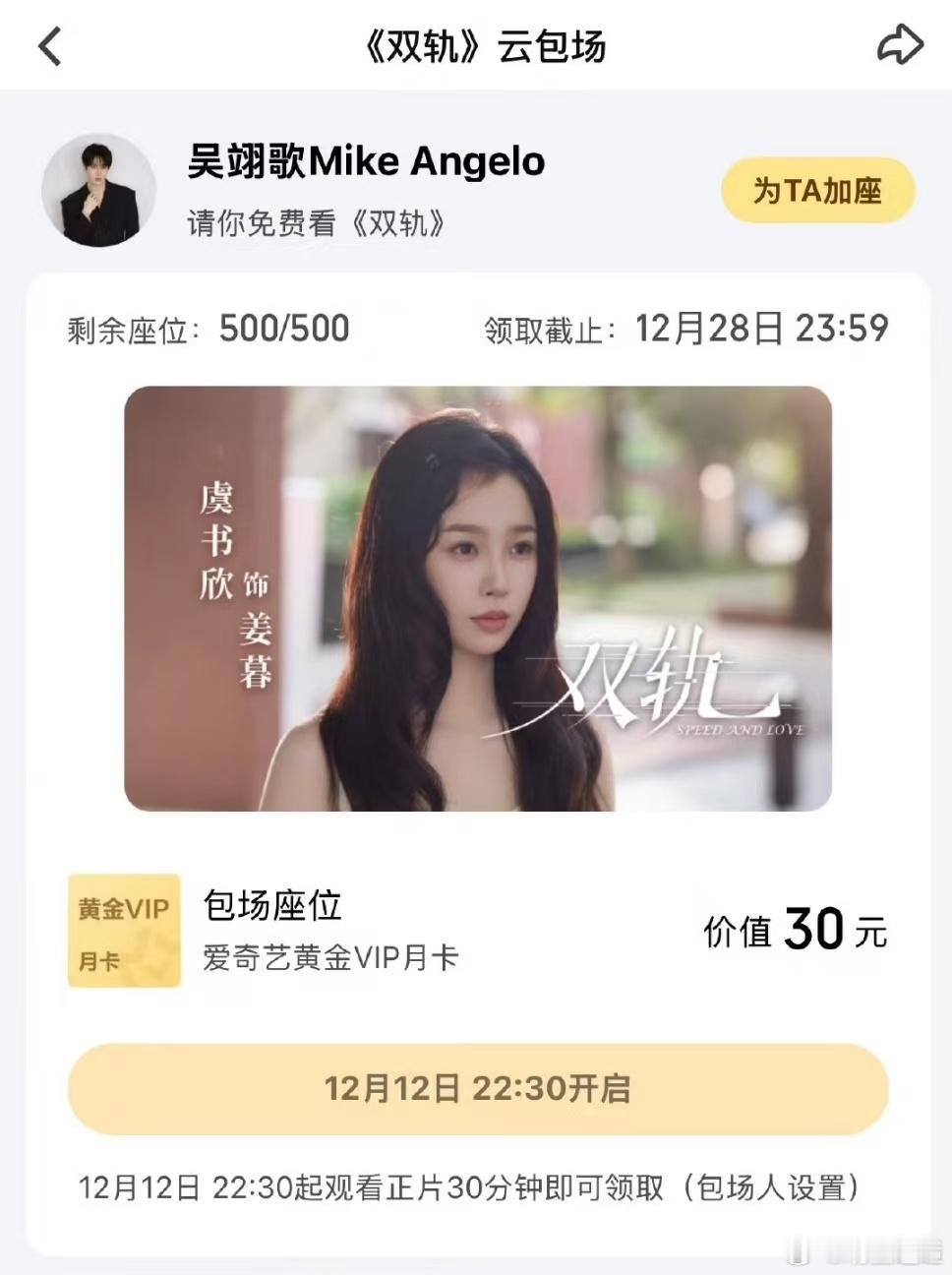Tap the back arrow to exit the page
This screenshot has width=952, height=1275.
tap(51, 46)
